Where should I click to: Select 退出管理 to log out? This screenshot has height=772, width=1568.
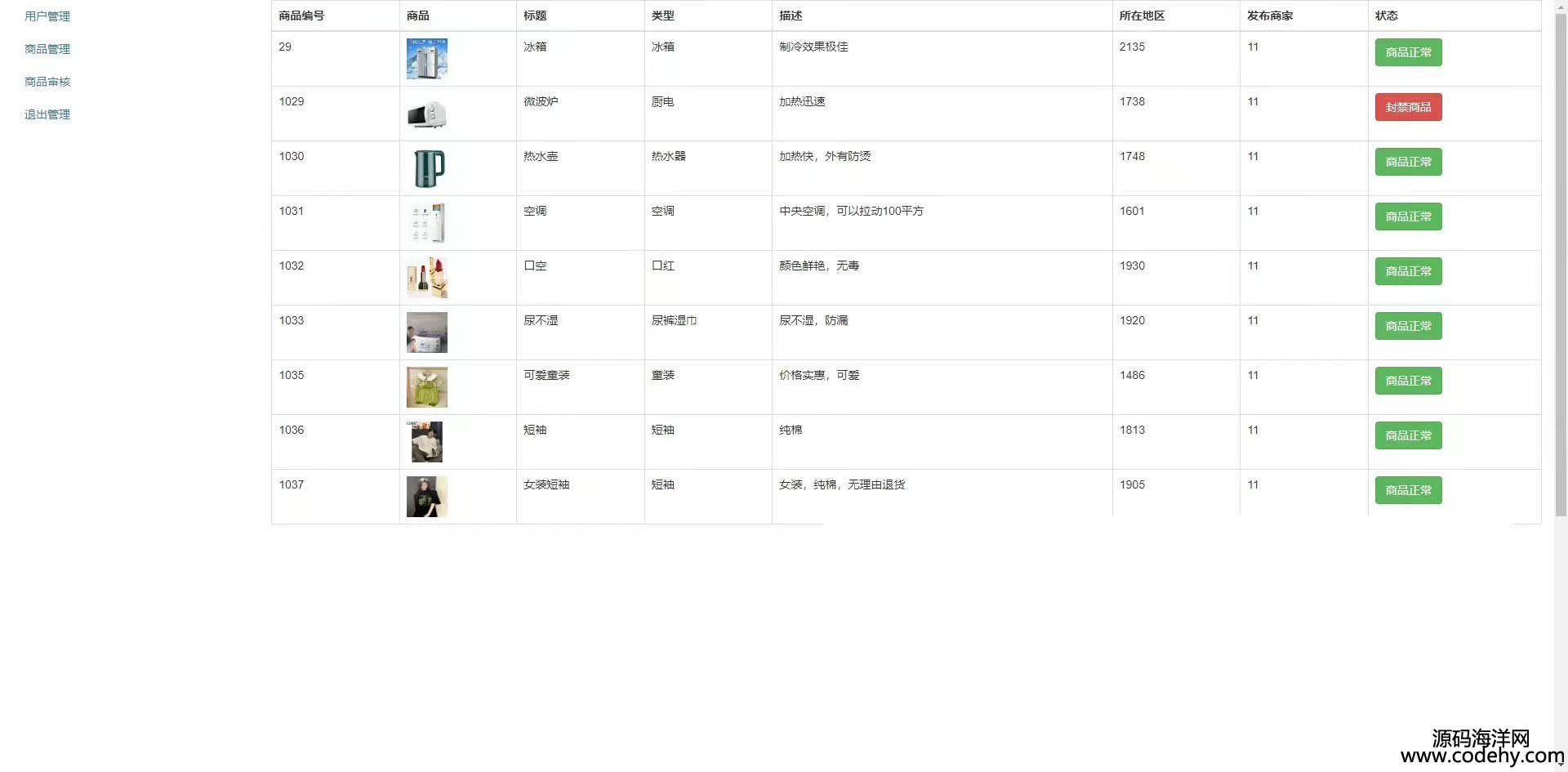click(47, 114)
